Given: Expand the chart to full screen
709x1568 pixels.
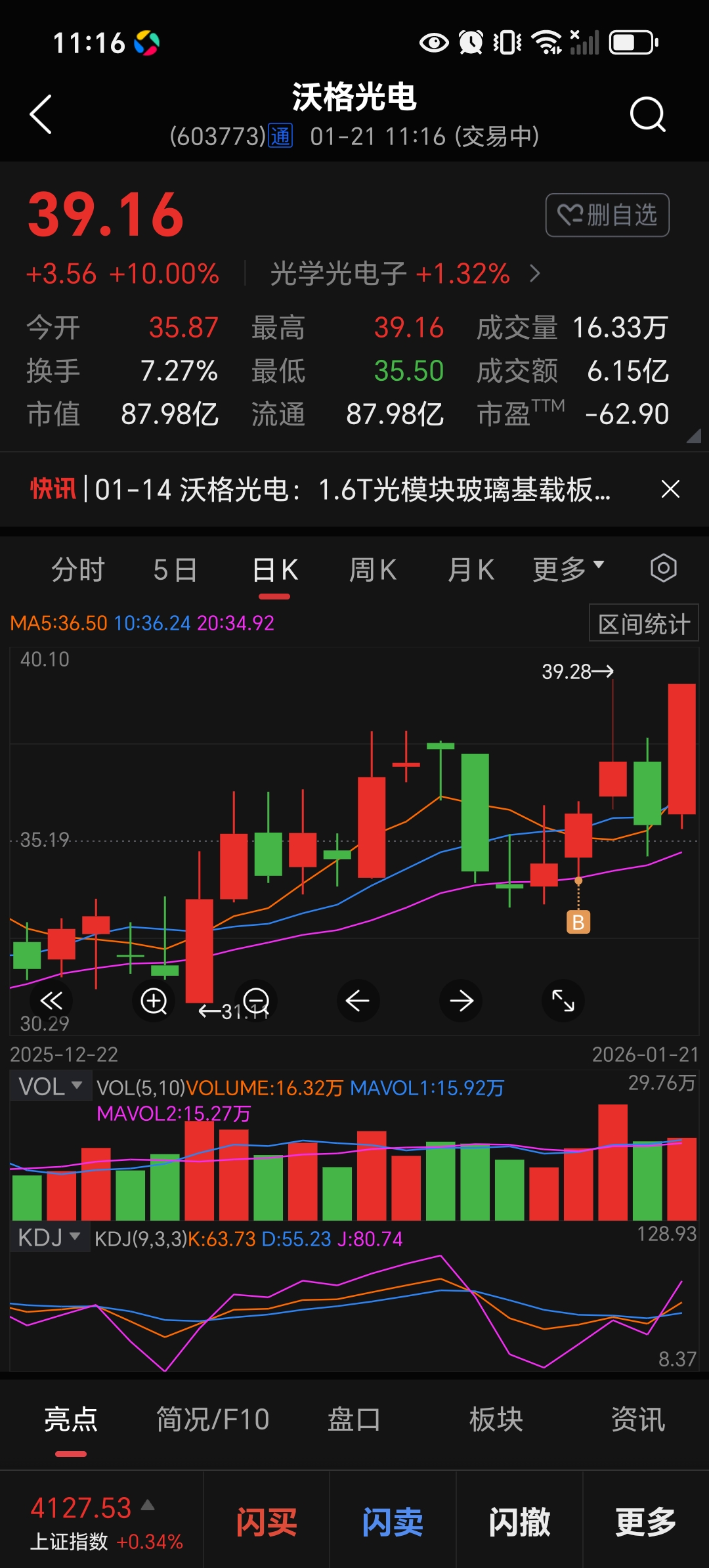Looking at the screenshot, I should pos(563,1001).
